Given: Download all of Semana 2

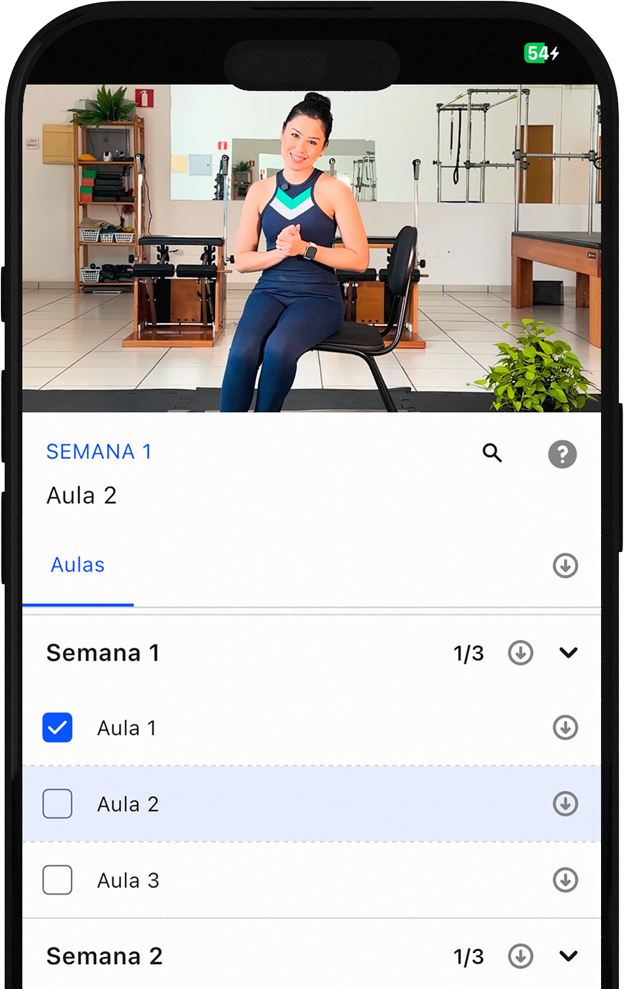Looking at the screenshot, I should [x=520, y=956].
